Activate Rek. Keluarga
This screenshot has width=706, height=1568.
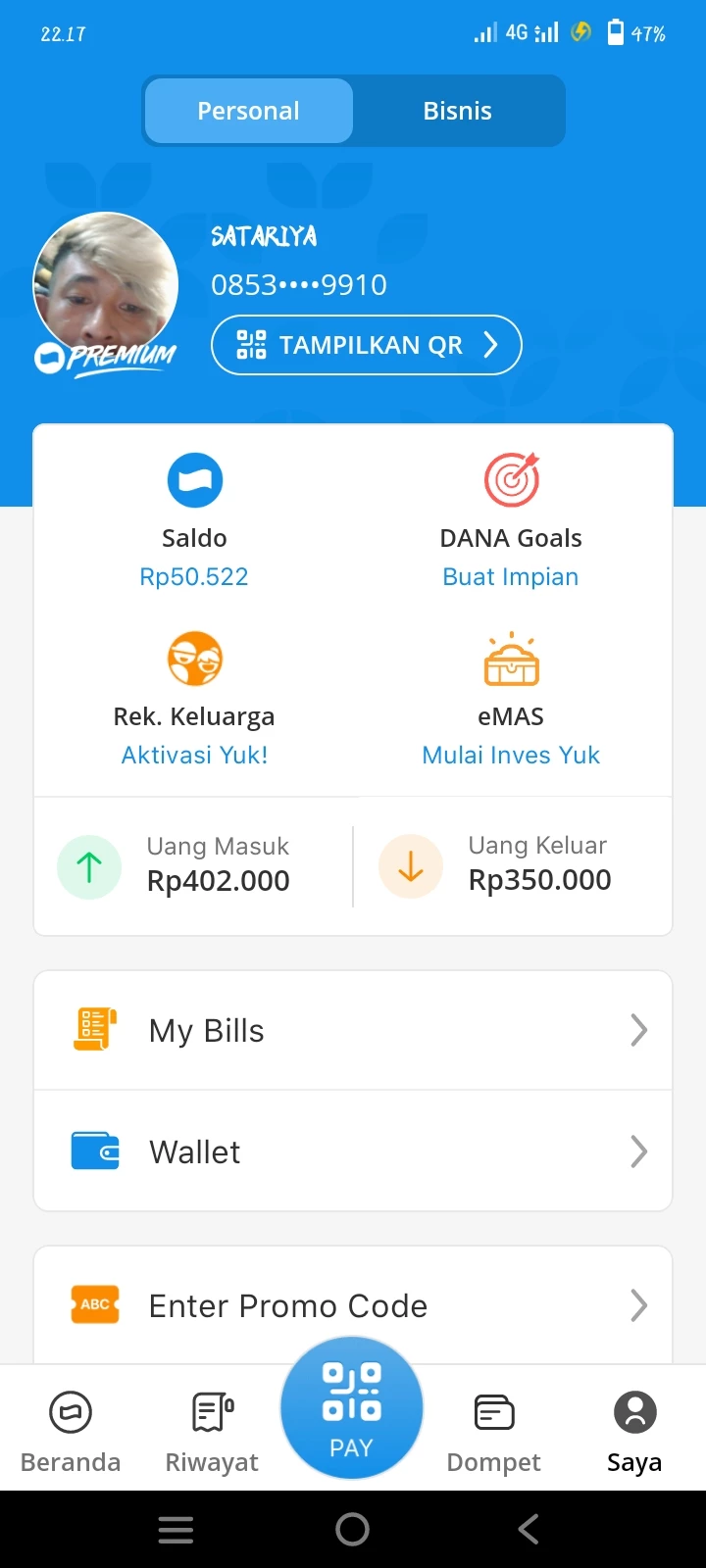coord(194,698)
